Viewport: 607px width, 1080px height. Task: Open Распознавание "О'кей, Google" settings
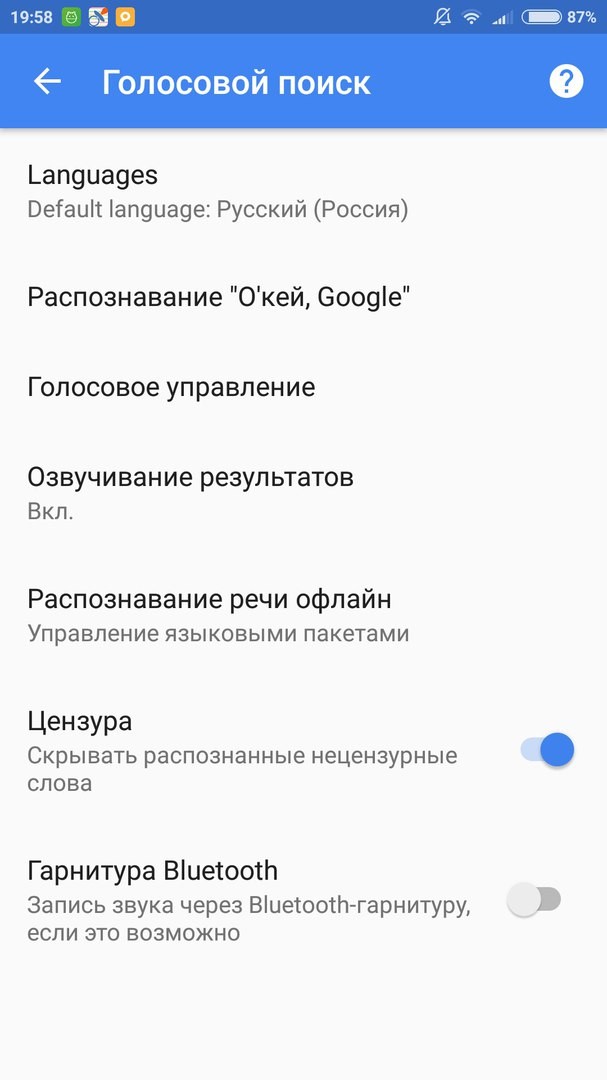tap(219, 297)
